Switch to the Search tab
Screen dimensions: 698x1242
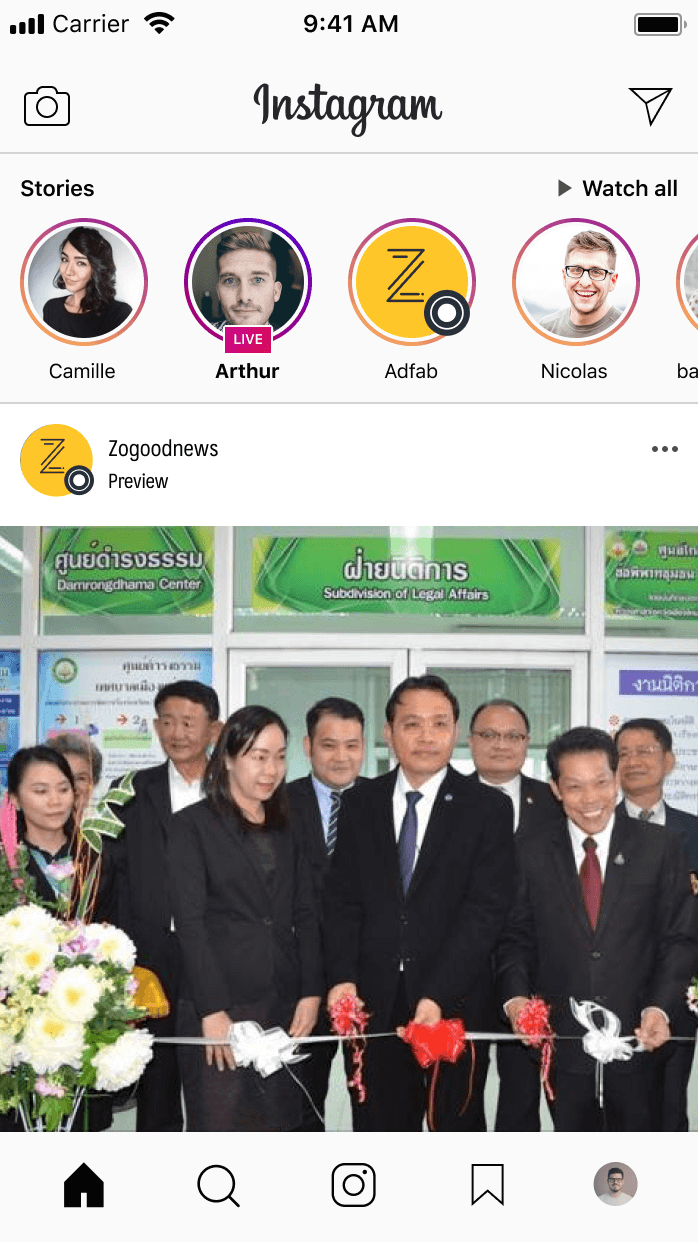[218, 1186]
